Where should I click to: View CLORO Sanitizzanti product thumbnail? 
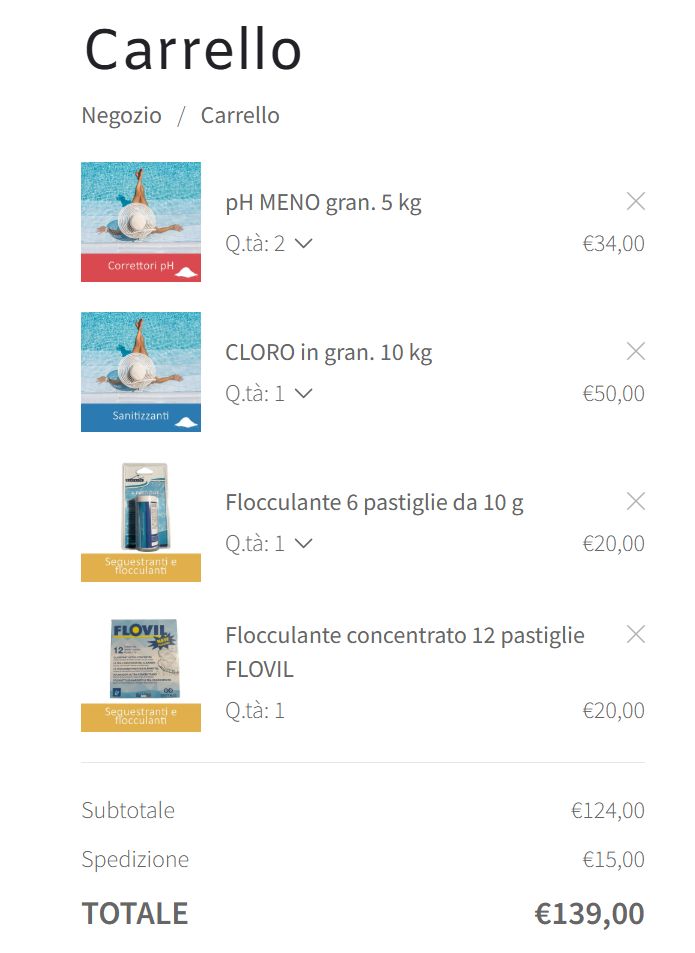pyautogui.click(x=141, y=371)
